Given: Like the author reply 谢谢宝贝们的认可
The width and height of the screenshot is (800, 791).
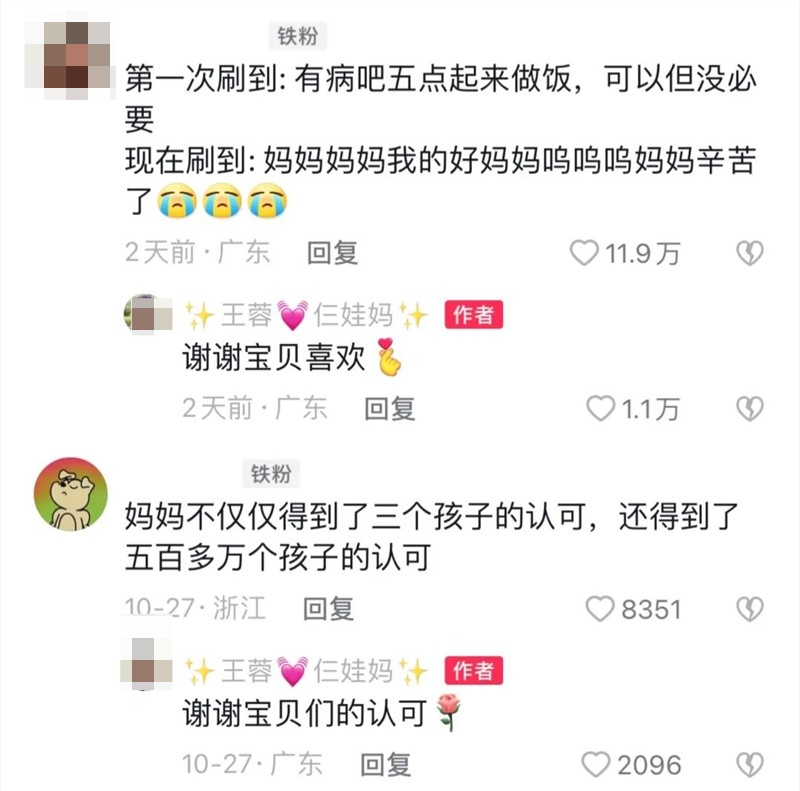Looking at the screenshot, I should pyautogui.click(x=596, y=765).
